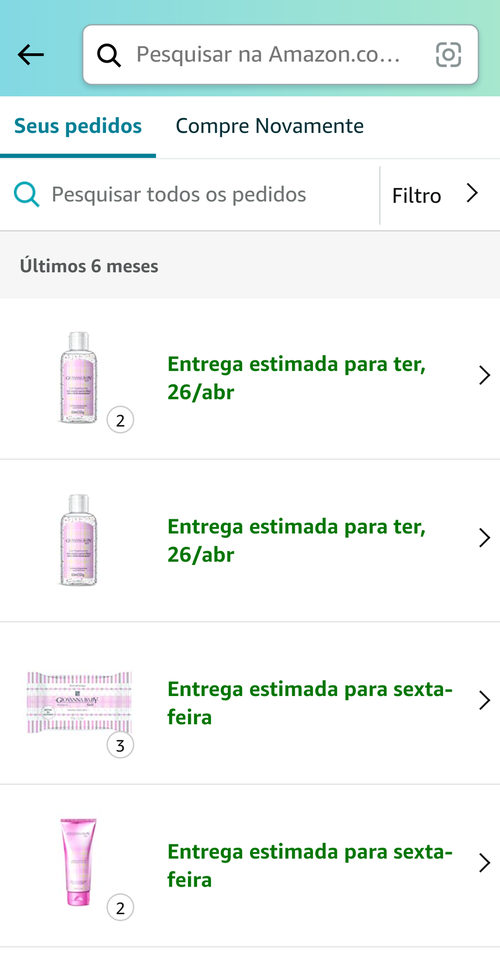Open second gel order arriving 26/abr

coord(250,541)
